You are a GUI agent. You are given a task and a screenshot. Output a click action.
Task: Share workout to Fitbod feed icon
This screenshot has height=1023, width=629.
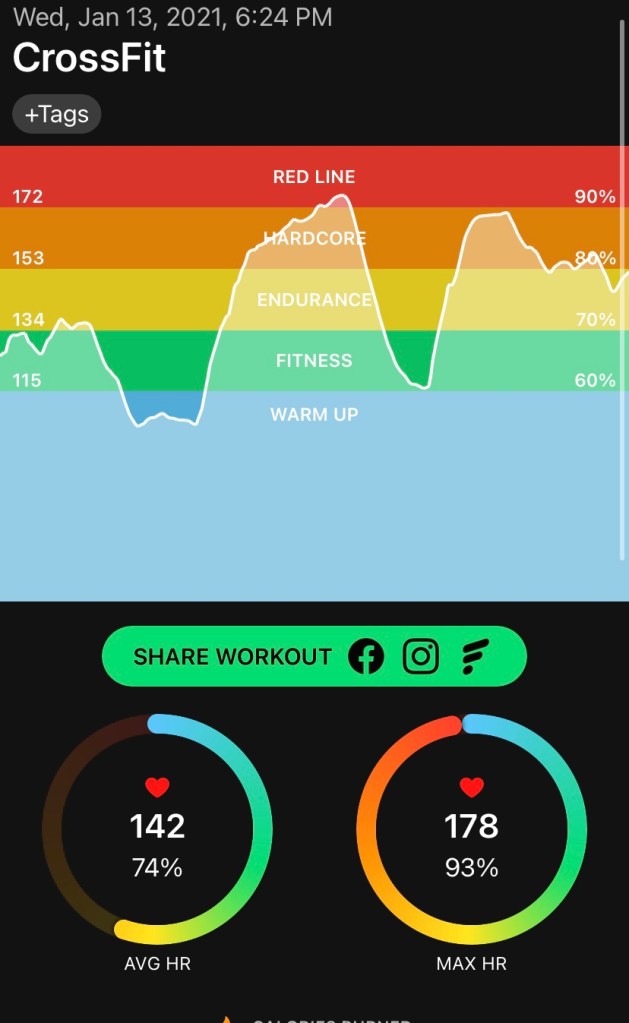474,656
